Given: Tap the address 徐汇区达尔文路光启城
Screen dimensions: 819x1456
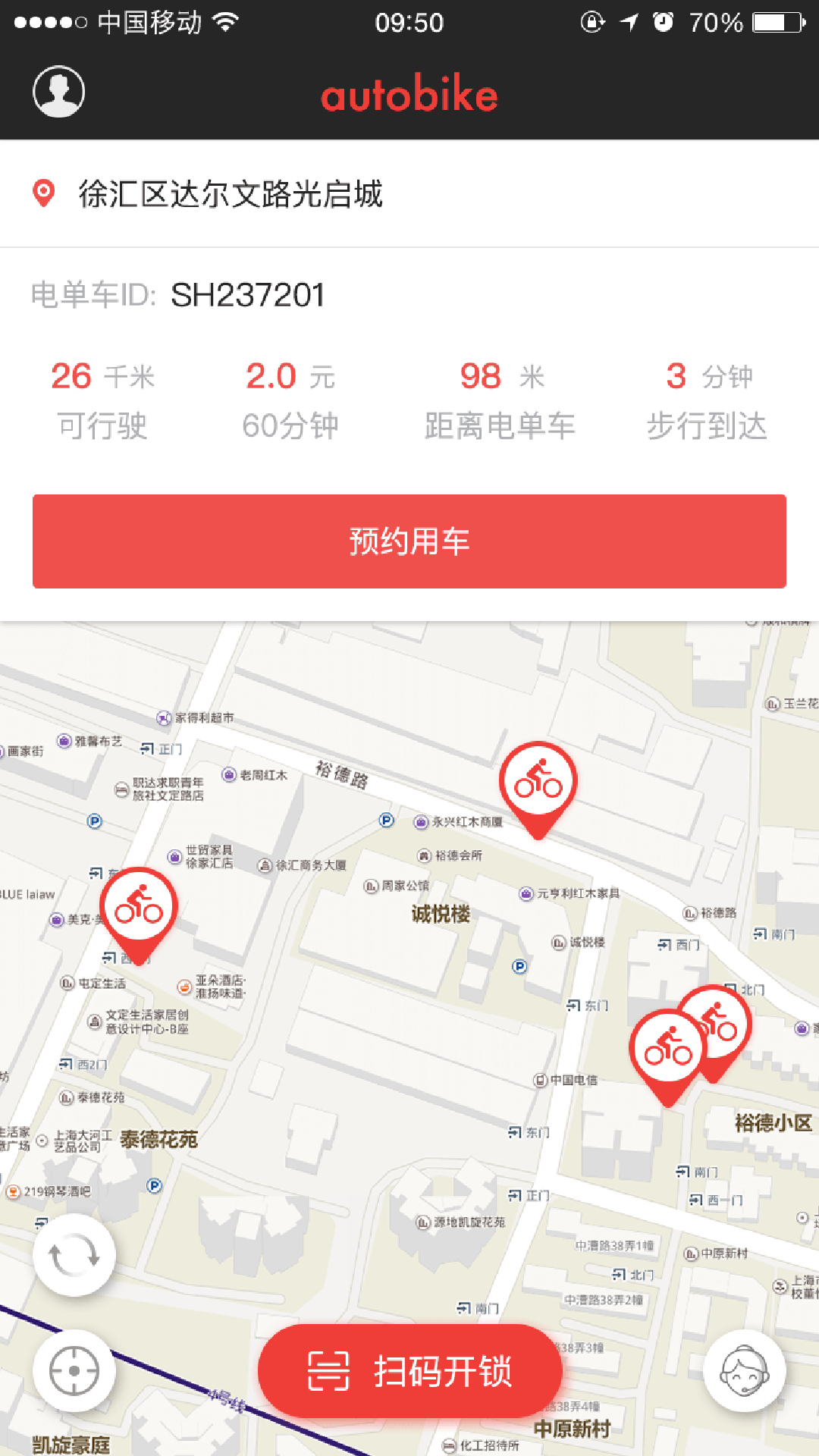Looking at the screenshot, I should [x=231, y=194].
